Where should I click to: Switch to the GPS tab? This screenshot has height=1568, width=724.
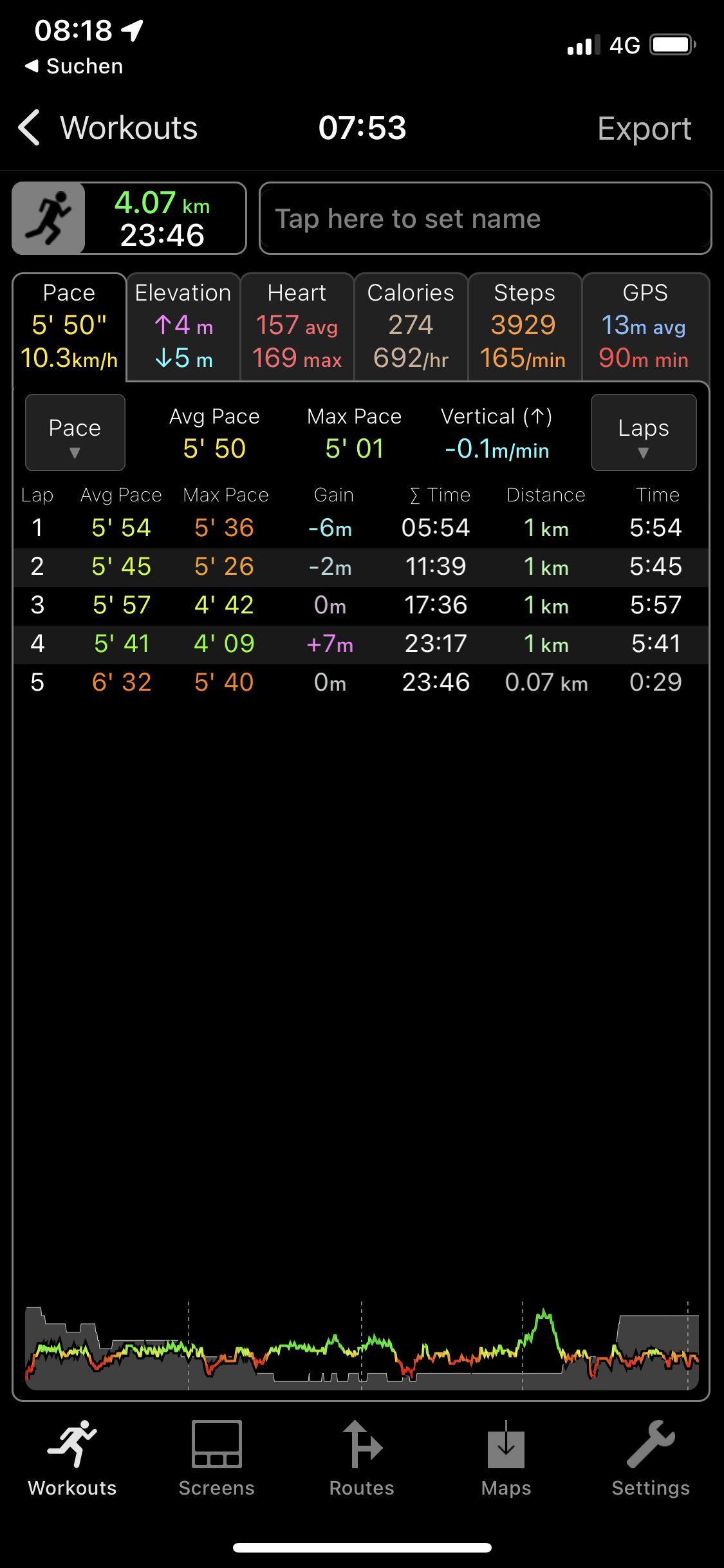coord(645,327)
